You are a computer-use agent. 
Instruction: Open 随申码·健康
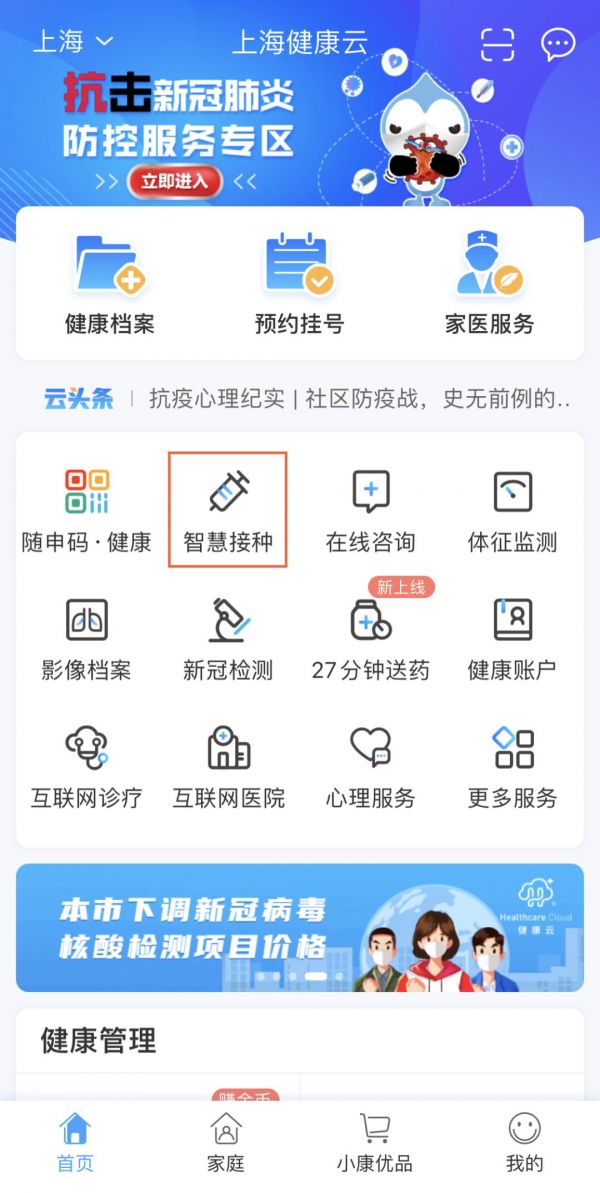pyautogui.click(x=87, y=511)
